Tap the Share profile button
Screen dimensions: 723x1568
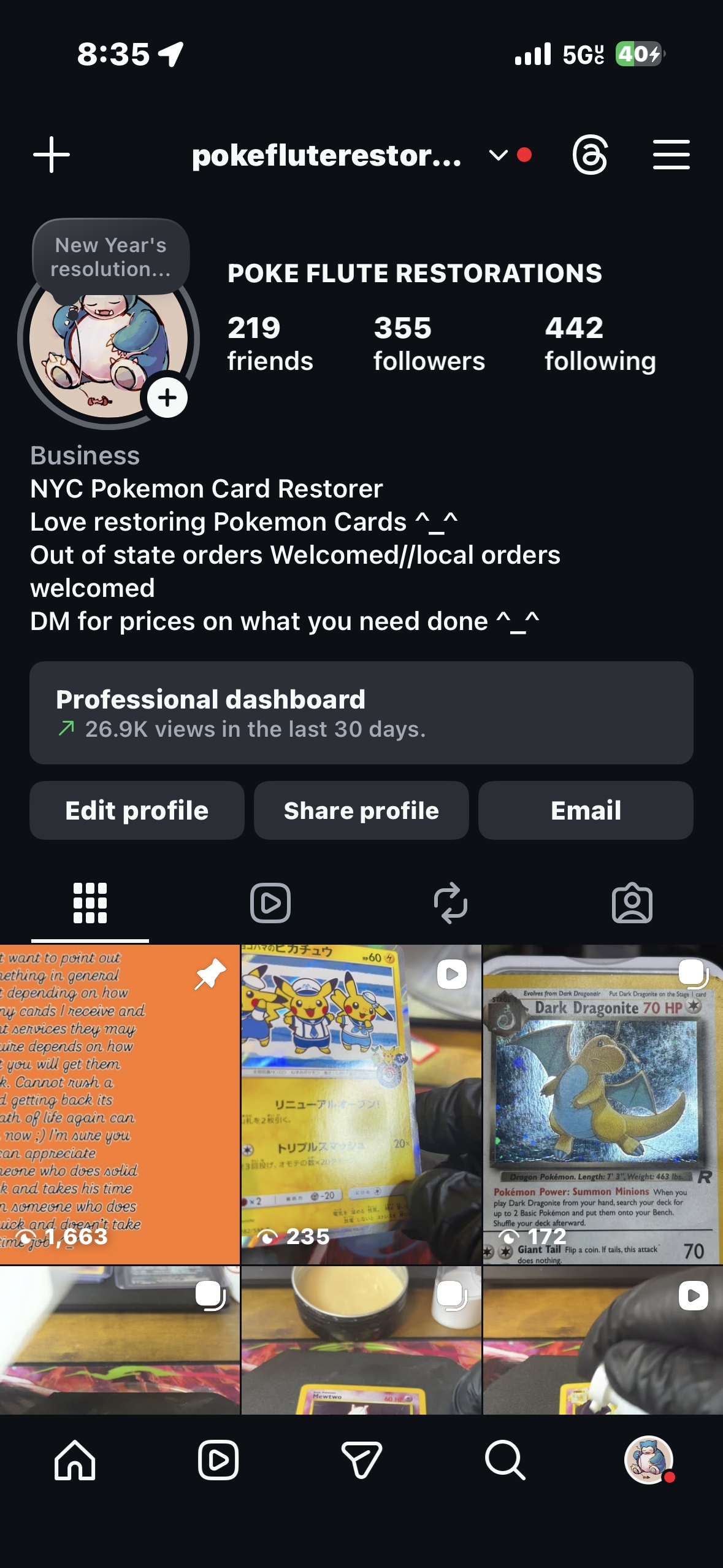(x=361, y=810)
